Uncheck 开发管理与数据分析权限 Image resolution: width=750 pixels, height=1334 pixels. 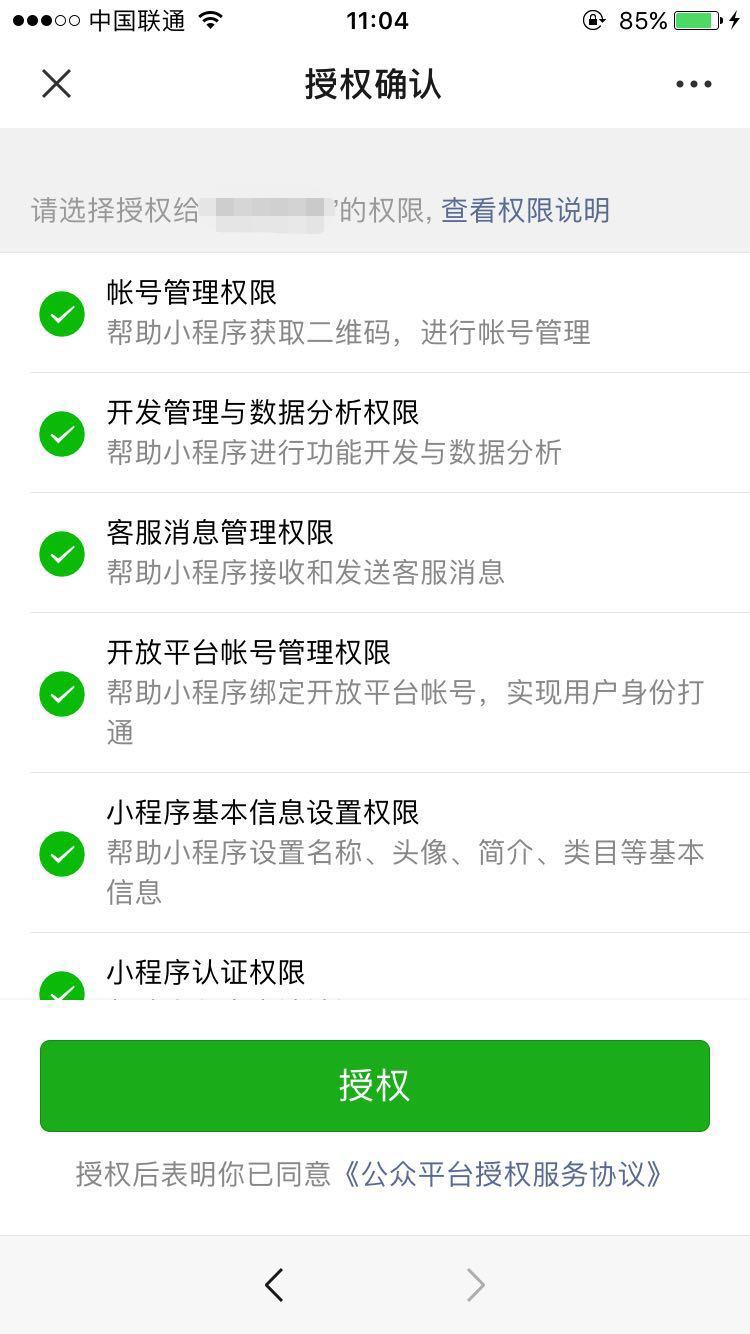(62, 433)
